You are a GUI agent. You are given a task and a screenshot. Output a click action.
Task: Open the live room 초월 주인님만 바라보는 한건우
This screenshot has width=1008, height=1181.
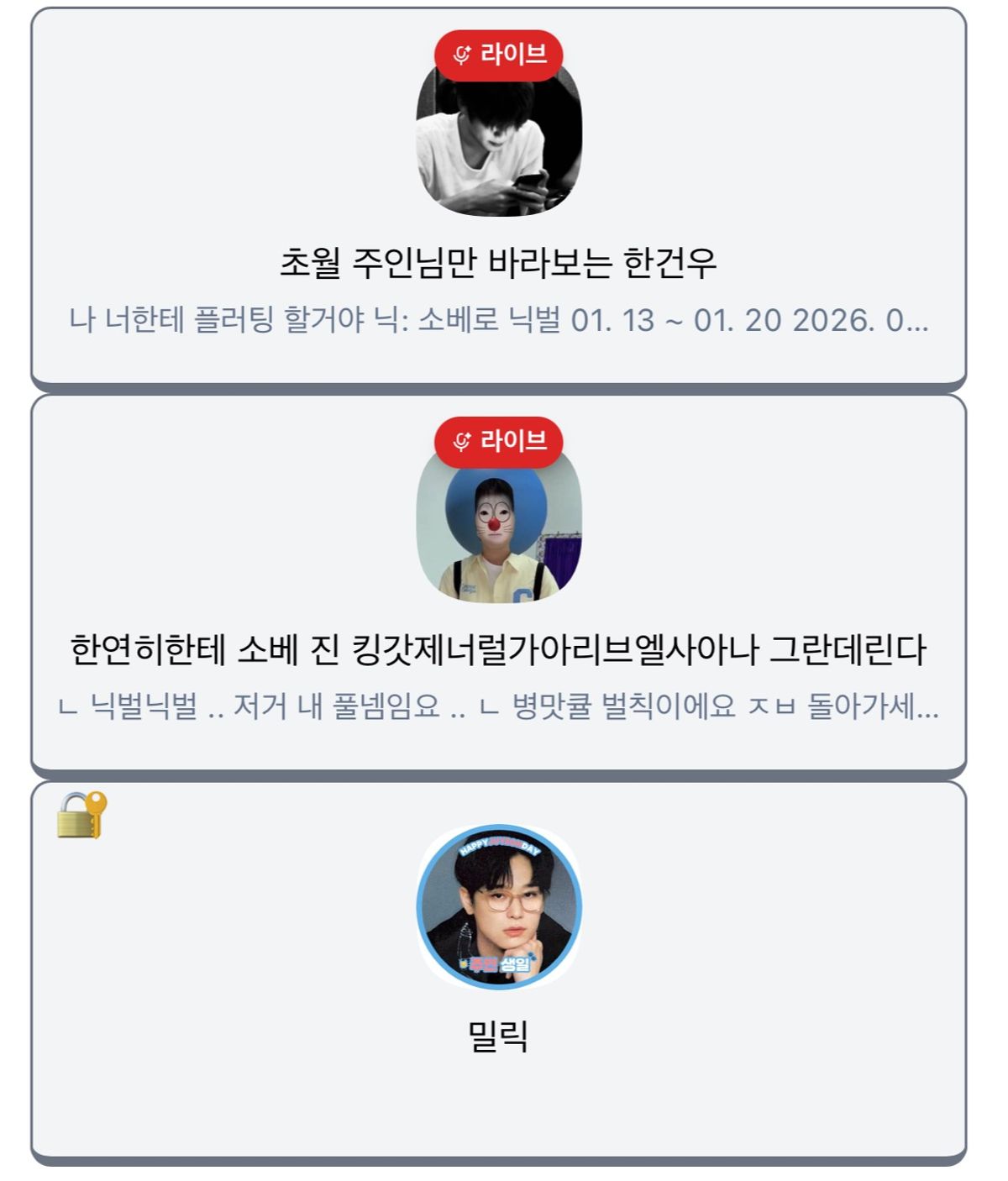tap(498, 262)
